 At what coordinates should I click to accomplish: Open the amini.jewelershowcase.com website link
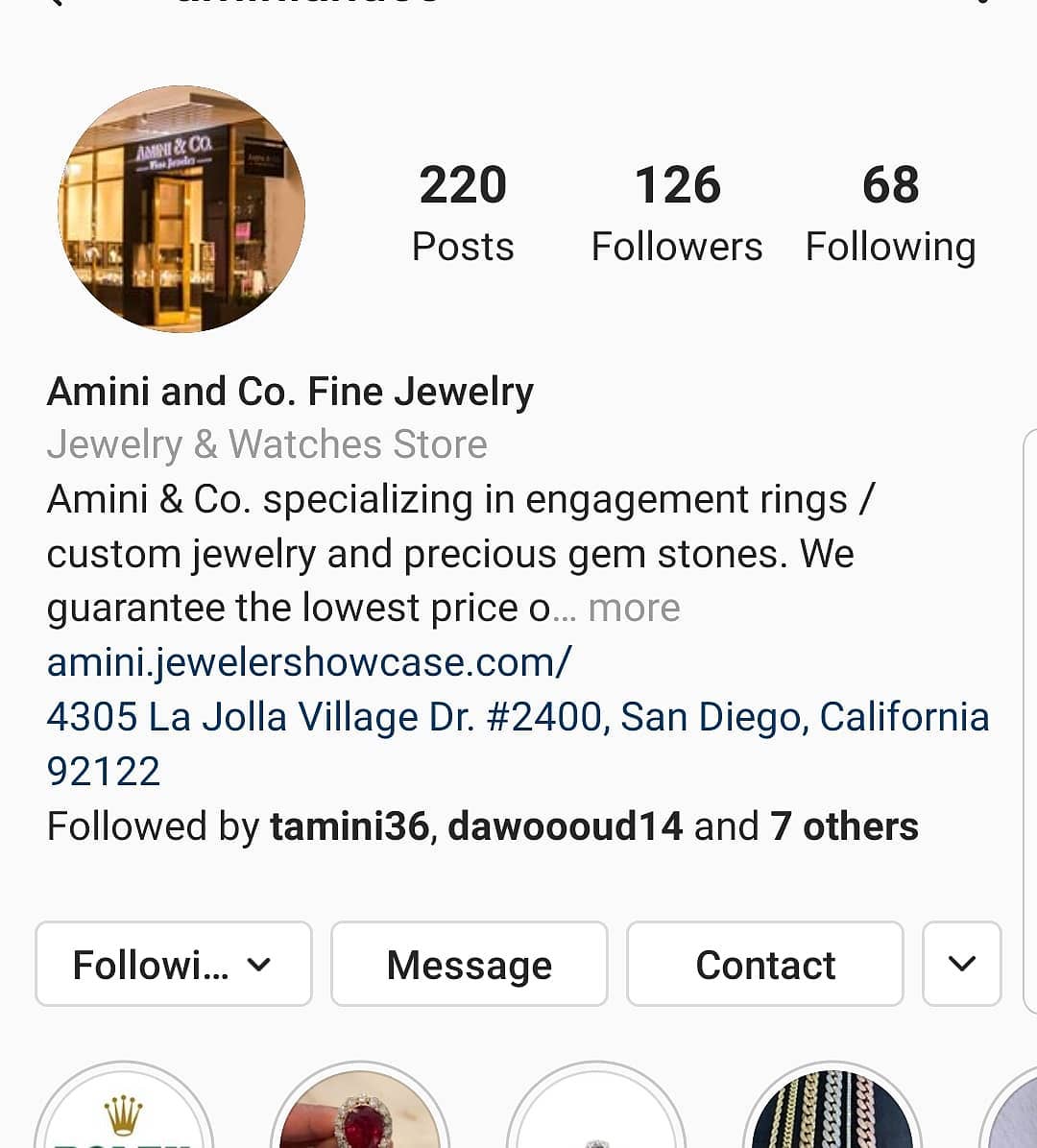point(309,662)
